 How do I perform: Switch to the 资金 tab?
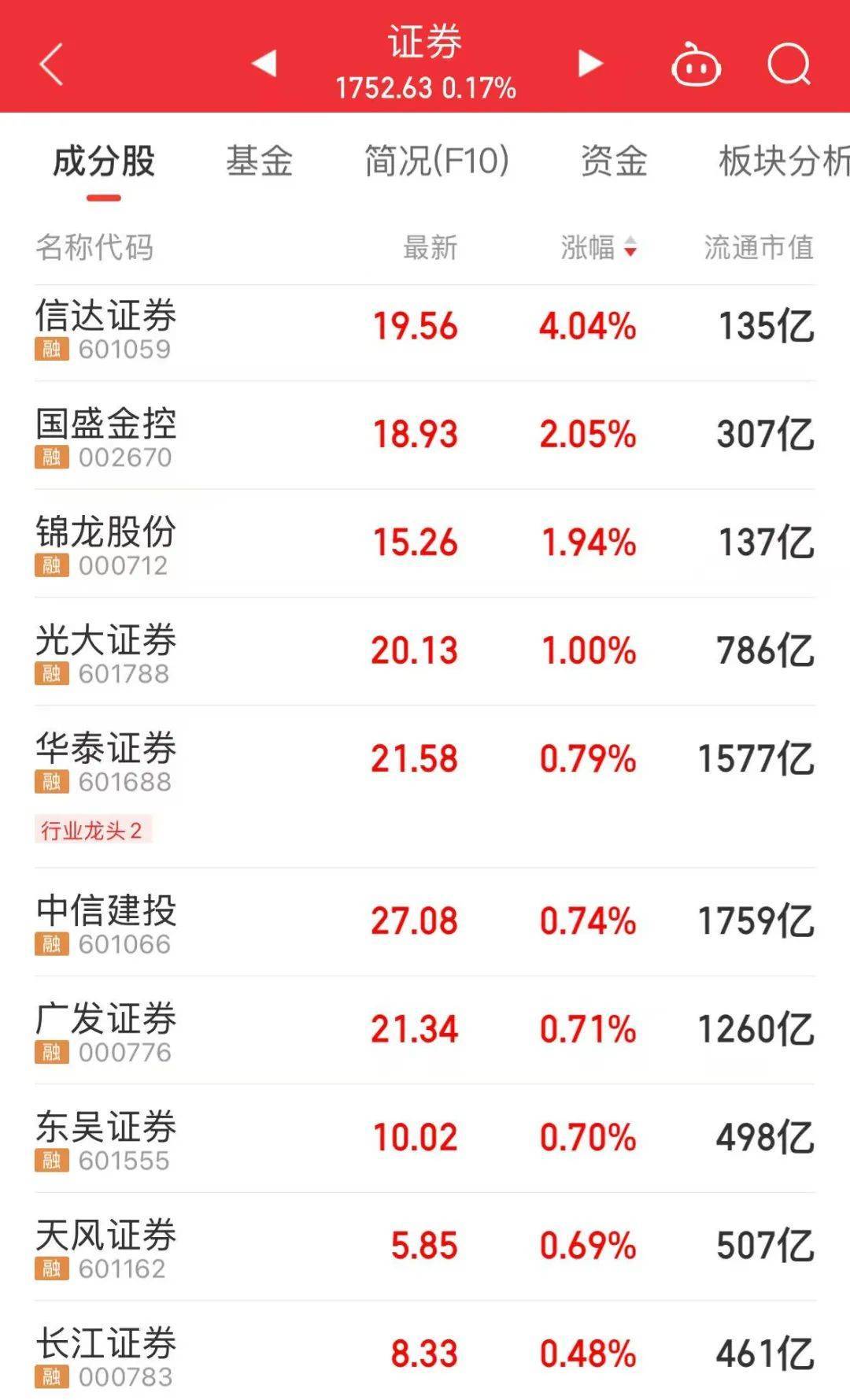614,161
